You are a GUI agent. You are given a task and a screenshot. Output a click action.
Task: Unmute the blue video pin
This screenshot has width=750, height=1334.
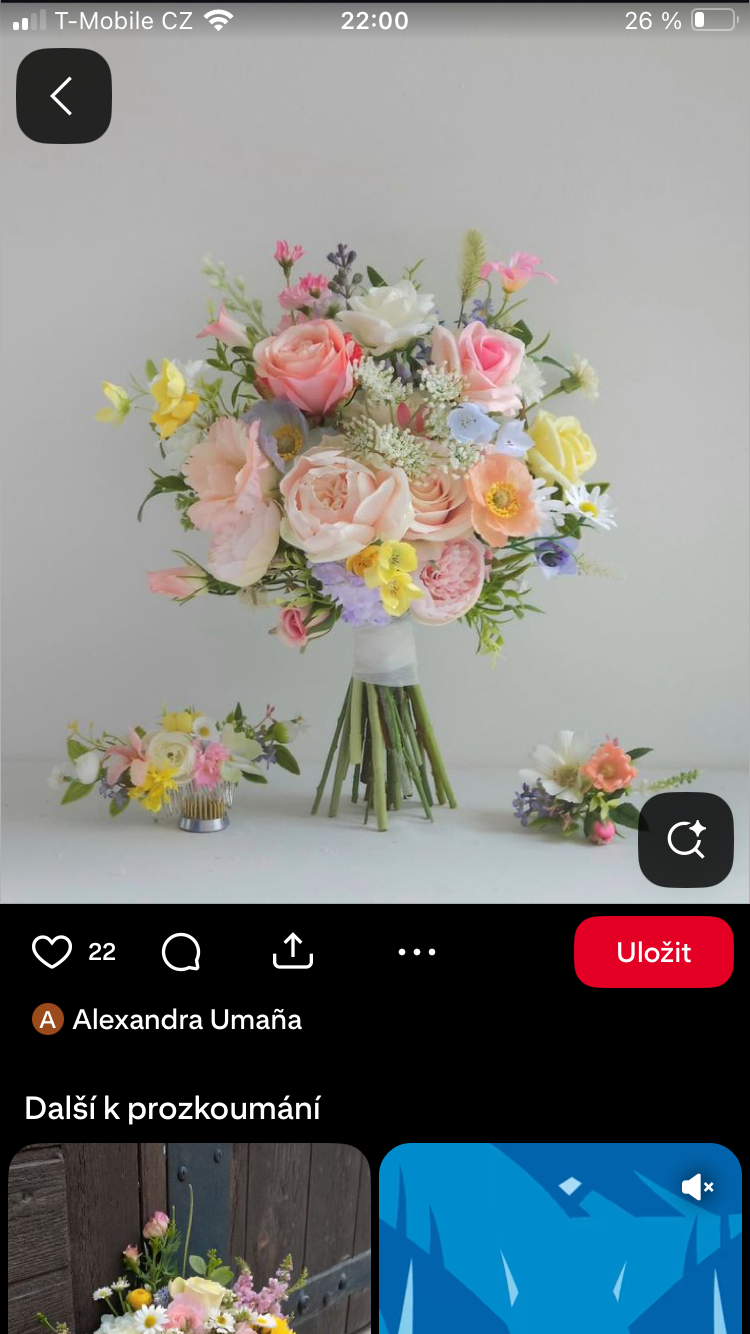(697, 1187)
